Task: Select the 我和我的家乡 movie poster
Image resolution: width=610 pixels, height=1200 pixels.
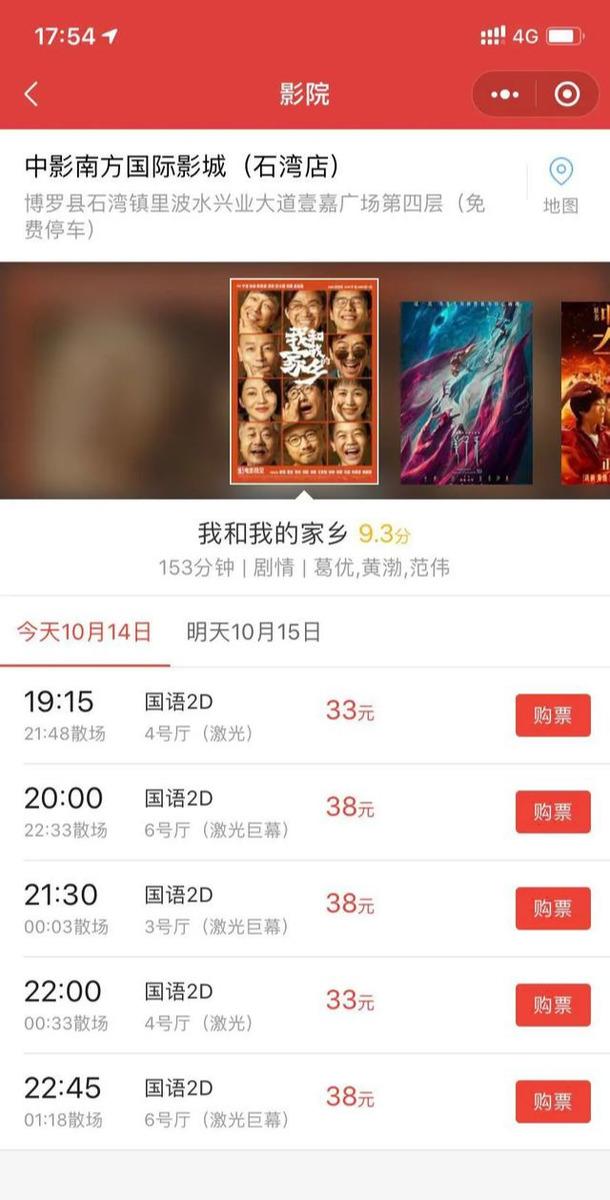Action: tap(304, 381)
